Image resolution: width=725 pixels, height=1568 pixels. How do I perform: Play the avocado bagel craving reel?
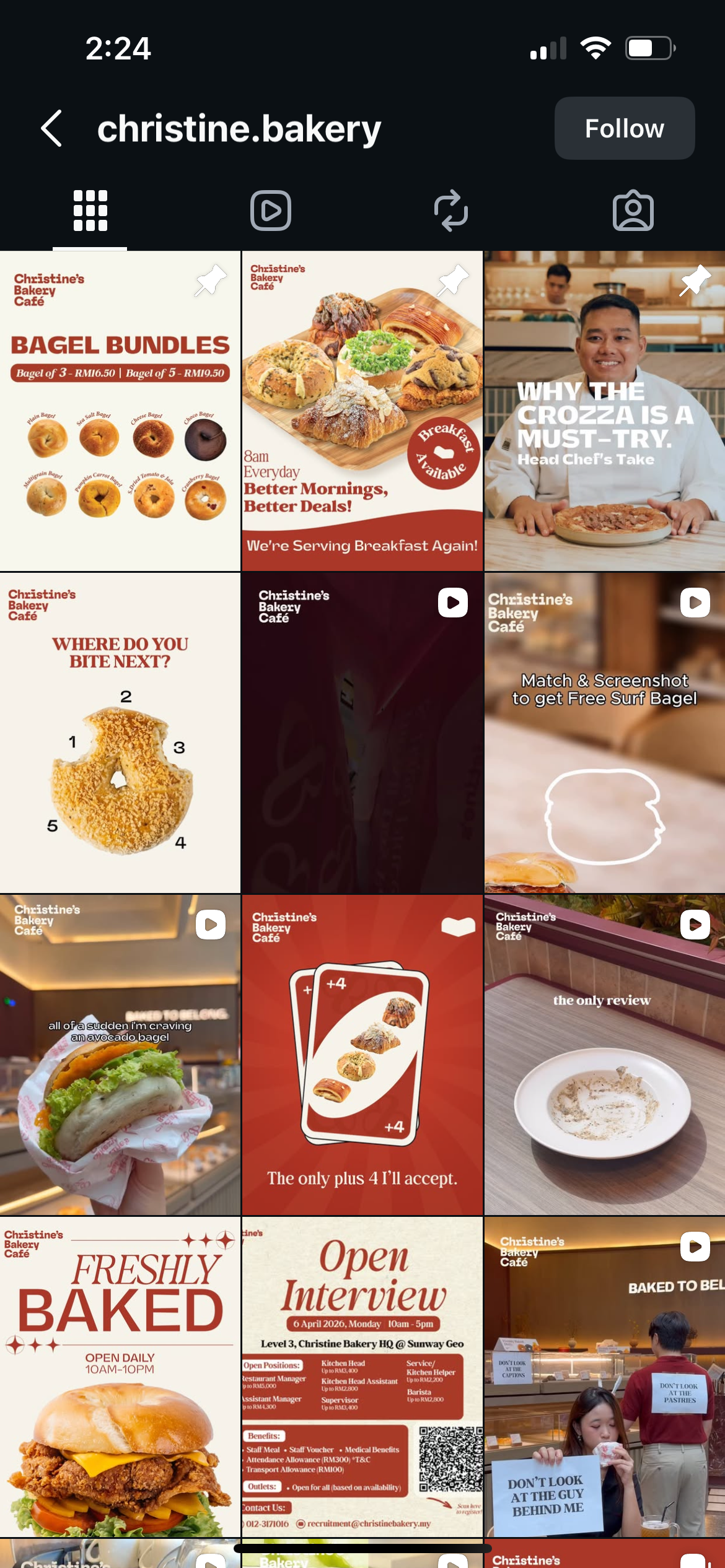pyautogui.click(x=120, y=1055)
